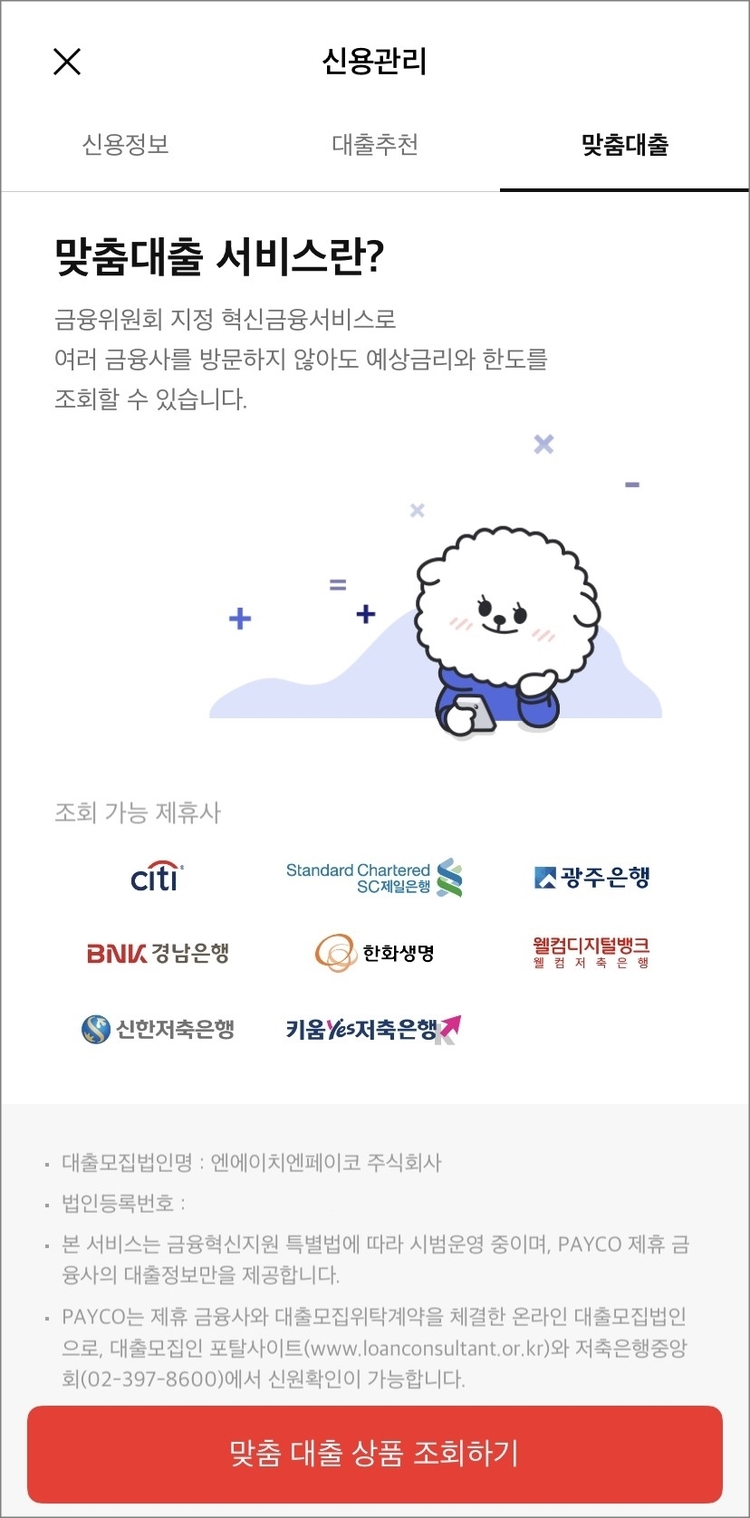Image resolution: width=750 pixels, height=1518 pixels.
Task: Close the 신용관리 screen
Action: point(67,62)
